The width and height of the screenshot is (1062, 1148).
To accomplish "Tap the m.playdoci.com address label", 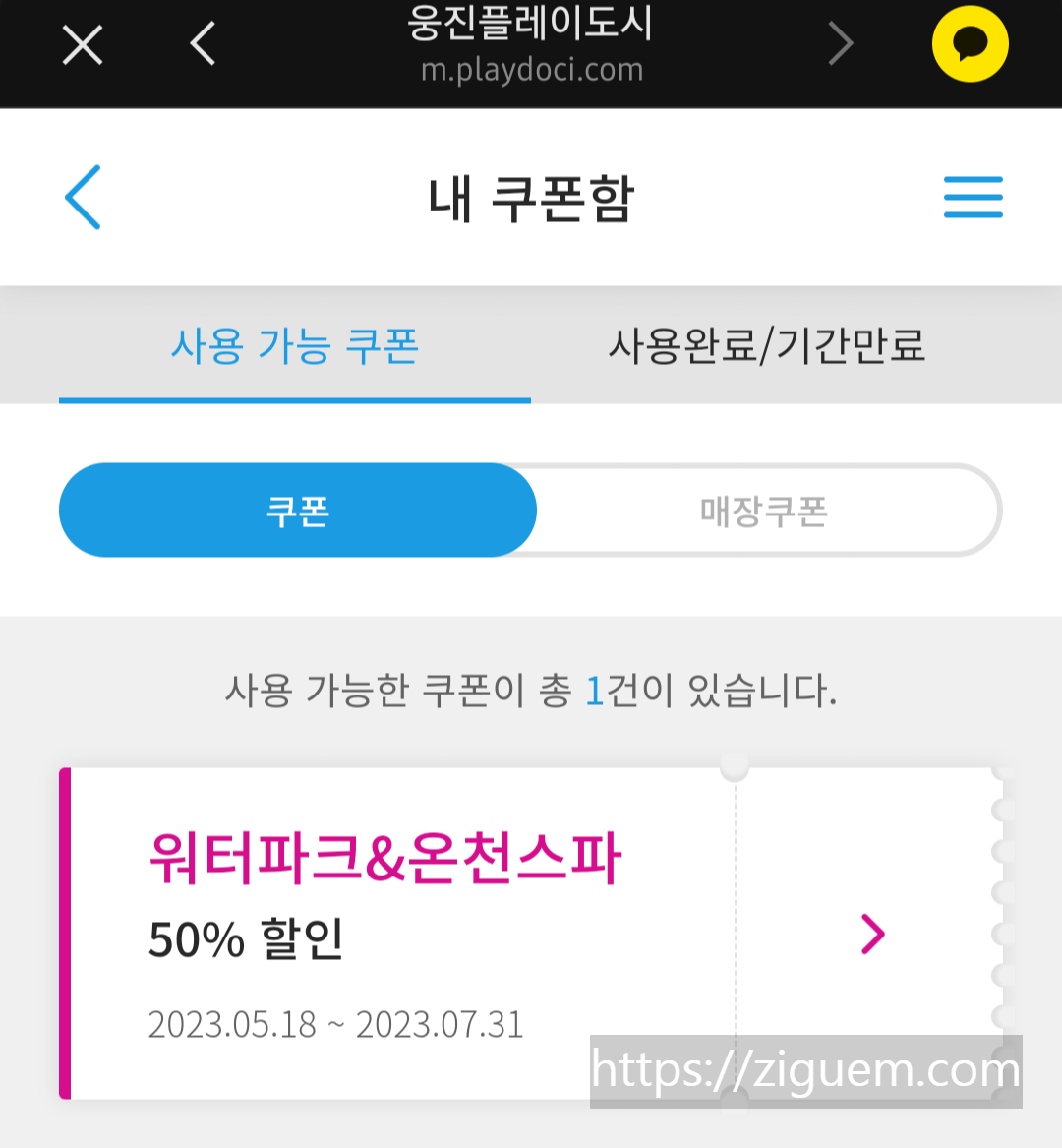I will pyautogui.click(x=531, y=69).
